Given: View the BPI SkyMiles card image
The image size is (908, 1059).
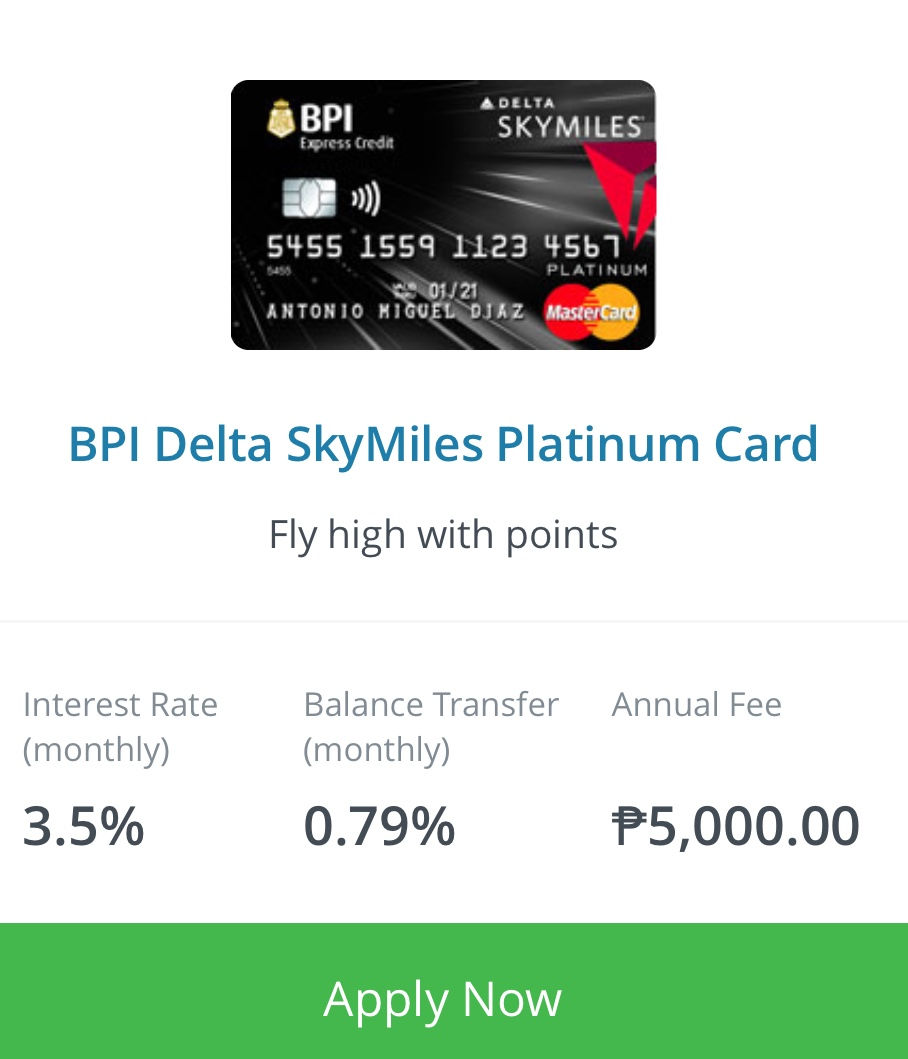Looking at the screenshot, I should click(x=443, y=215).
